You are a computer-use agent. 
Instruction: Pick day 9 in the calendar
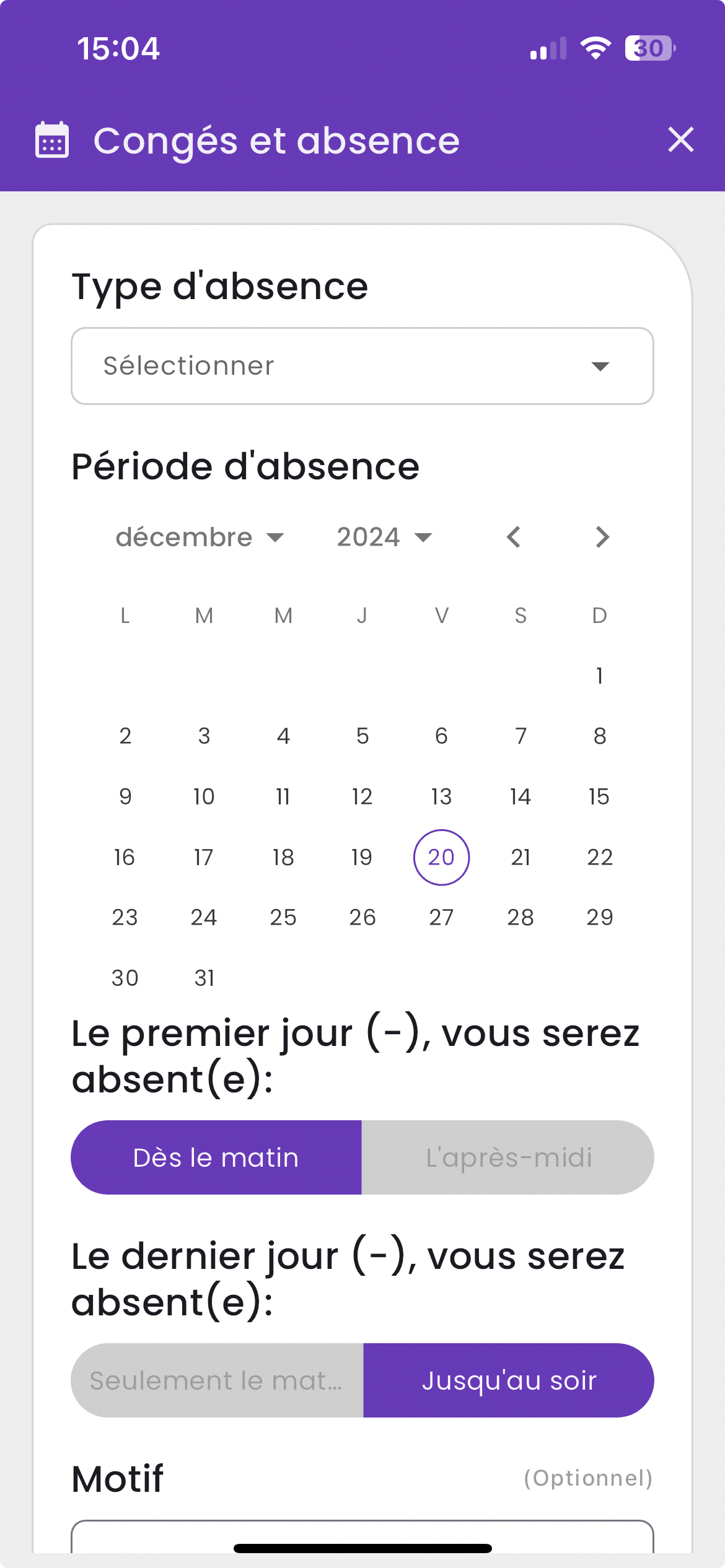(x=125, y=796)
